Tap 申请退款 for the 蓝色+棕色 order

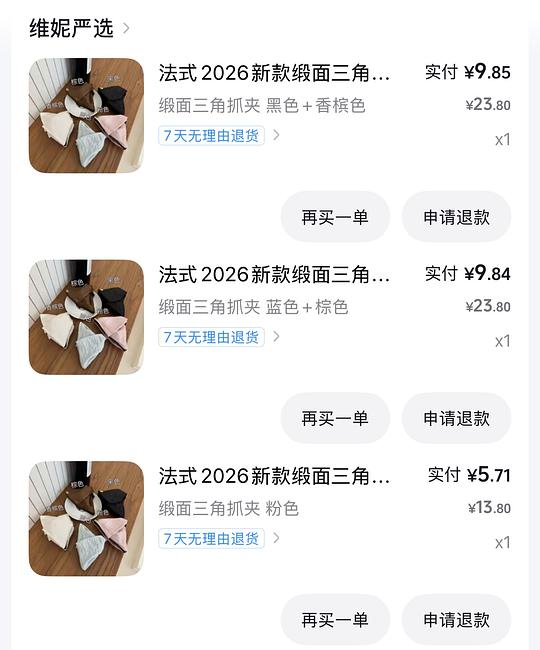pyautogui.click(x=456, y=418)
